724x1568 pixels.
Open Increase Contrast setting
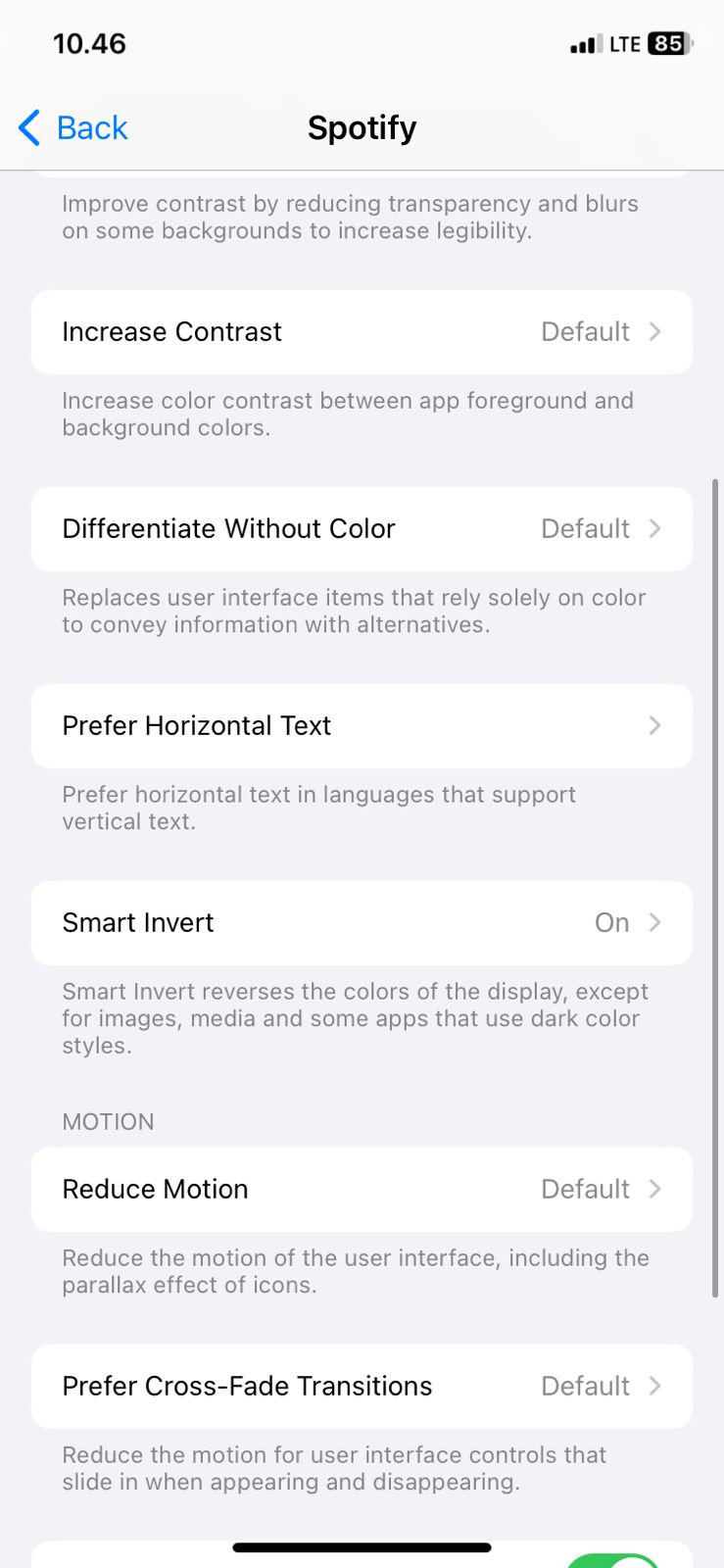pos(362,332)
